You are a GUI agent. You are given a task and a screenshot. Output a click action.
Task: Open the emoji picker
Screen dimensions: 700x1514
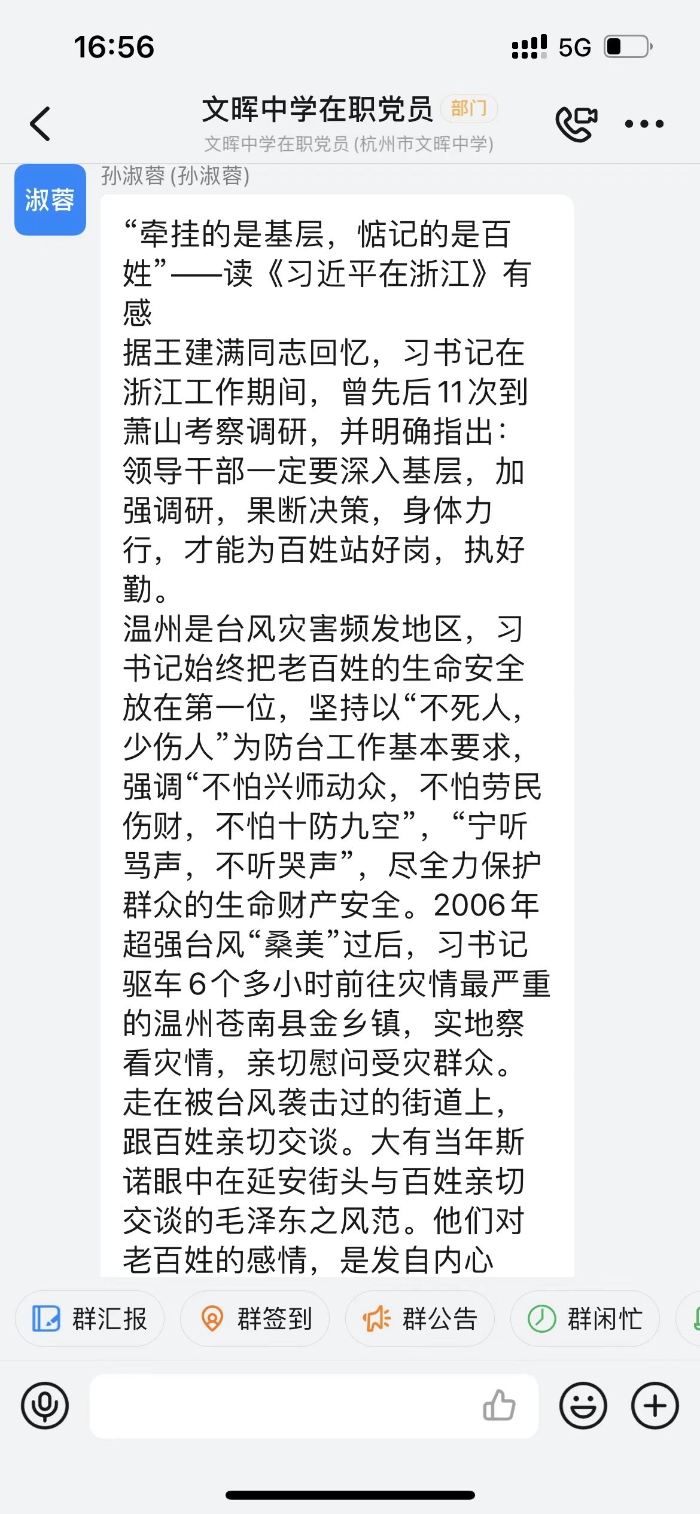point(583,1406)
